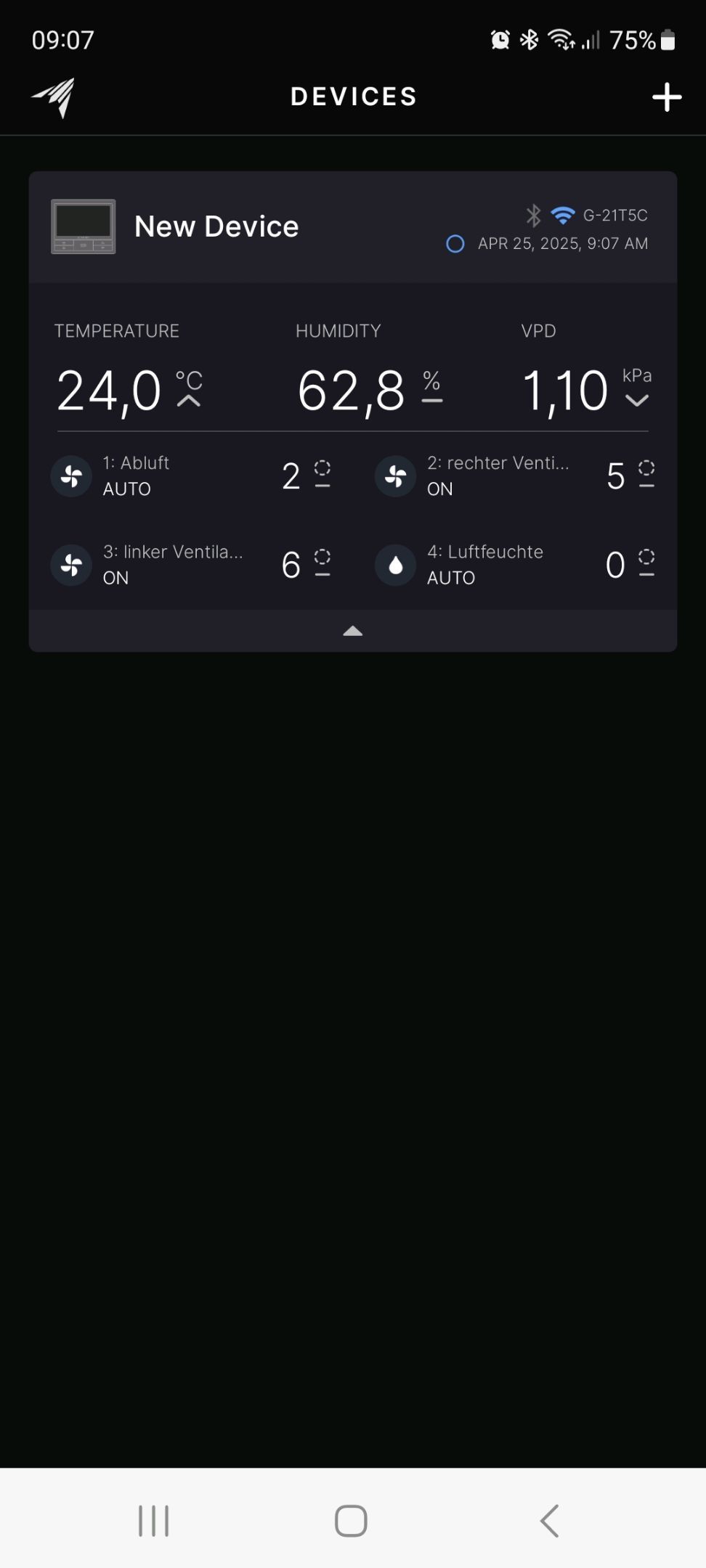Collapse the device card with arrow

point(352,631)
